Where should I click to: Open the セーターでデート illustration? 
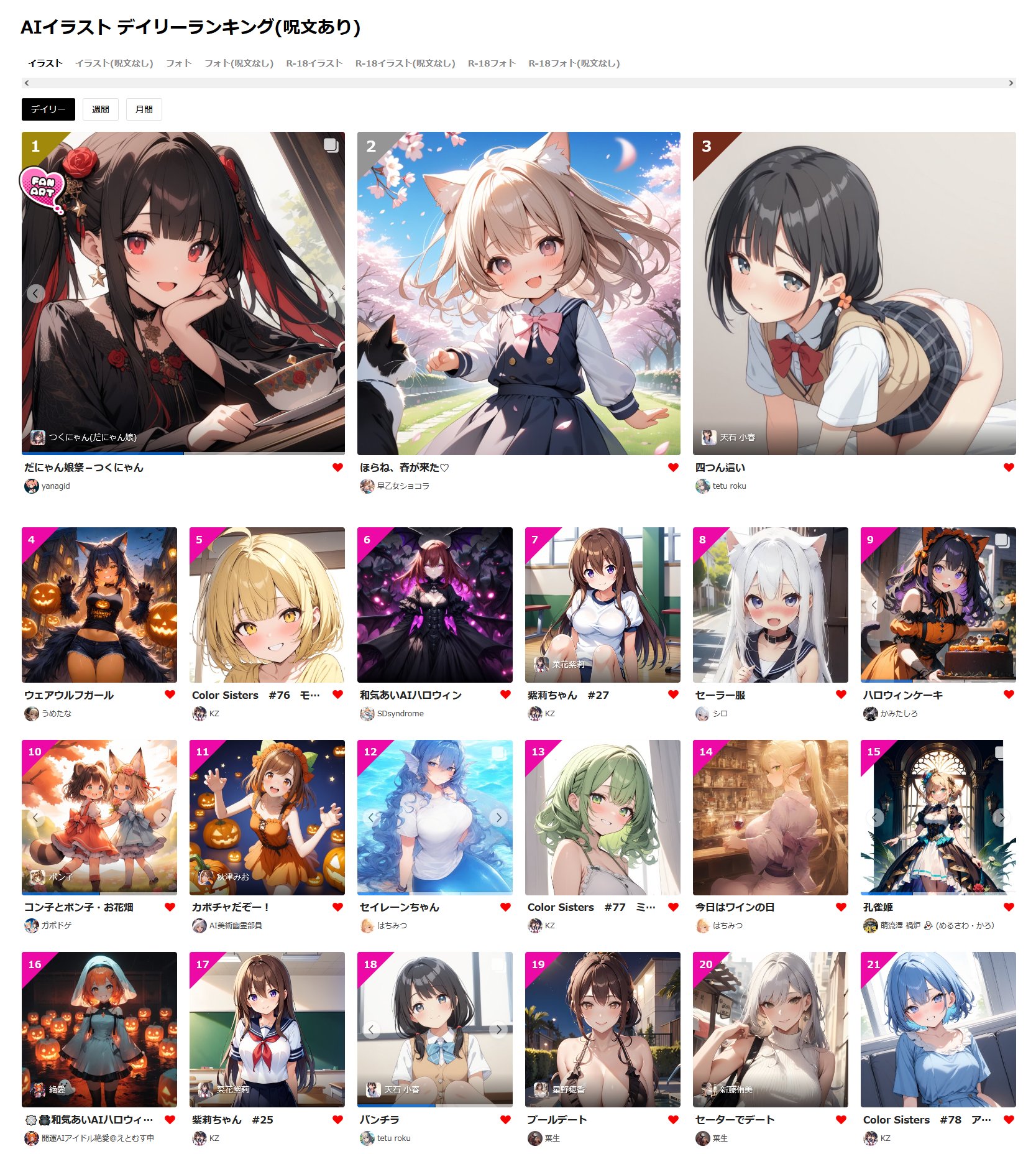pos(770,1029)
